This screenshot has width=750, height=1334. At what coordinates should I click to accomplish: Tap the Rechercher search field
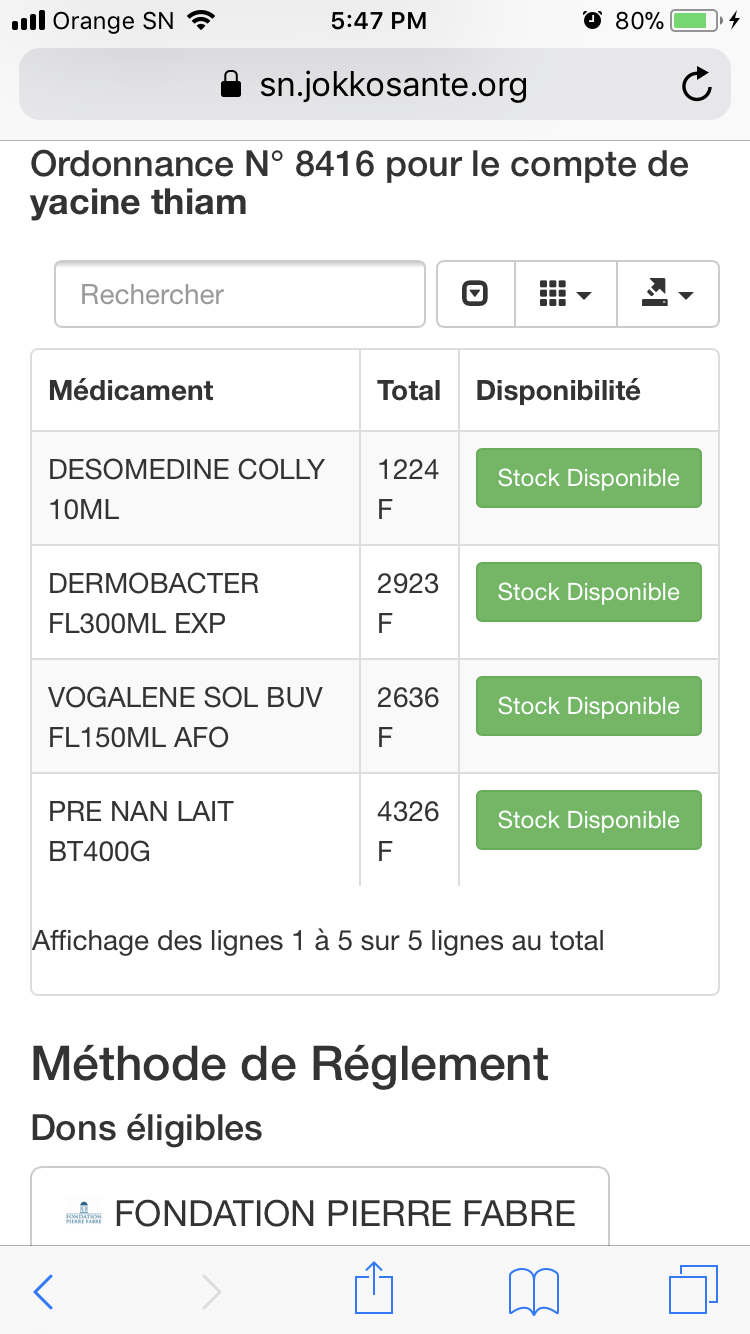[240, 294]
